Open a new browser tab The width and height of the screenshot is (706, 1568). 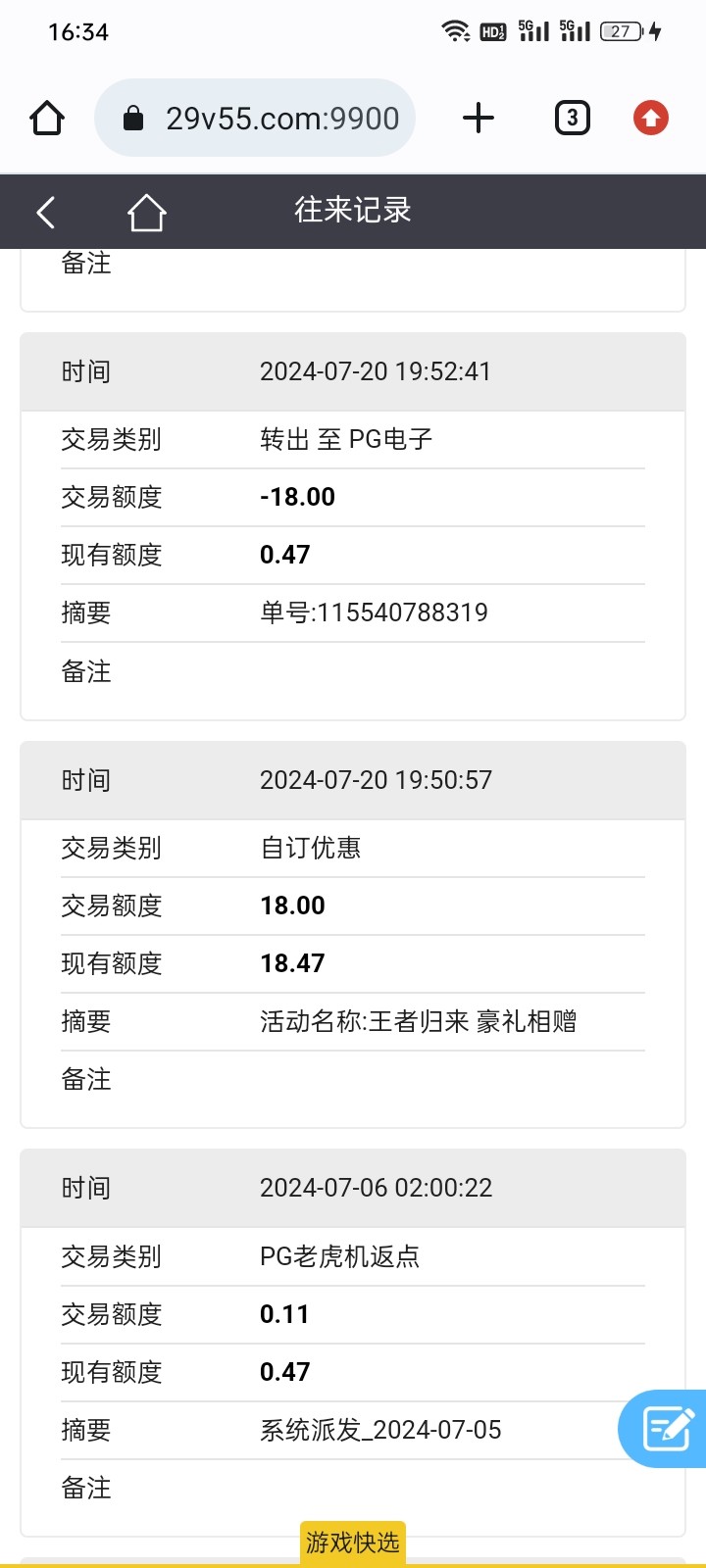click(x=479, y=119)
